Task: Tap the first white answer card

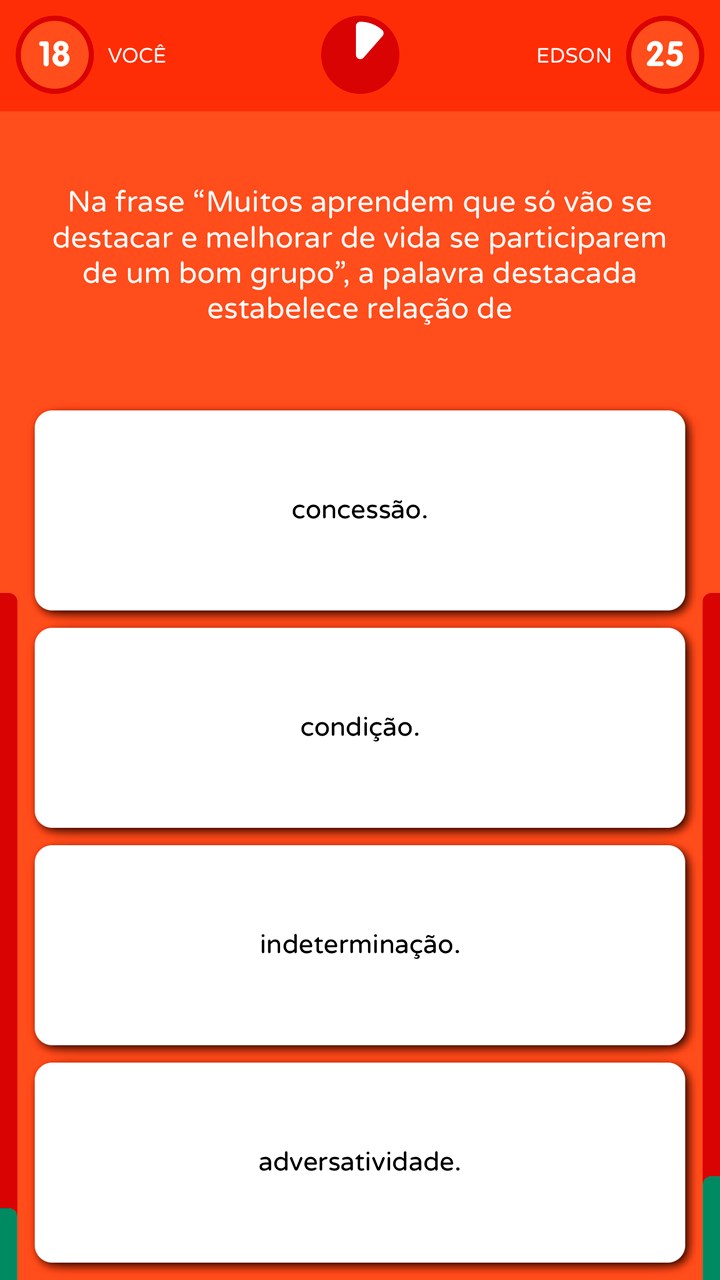Action: click(360, 510)
